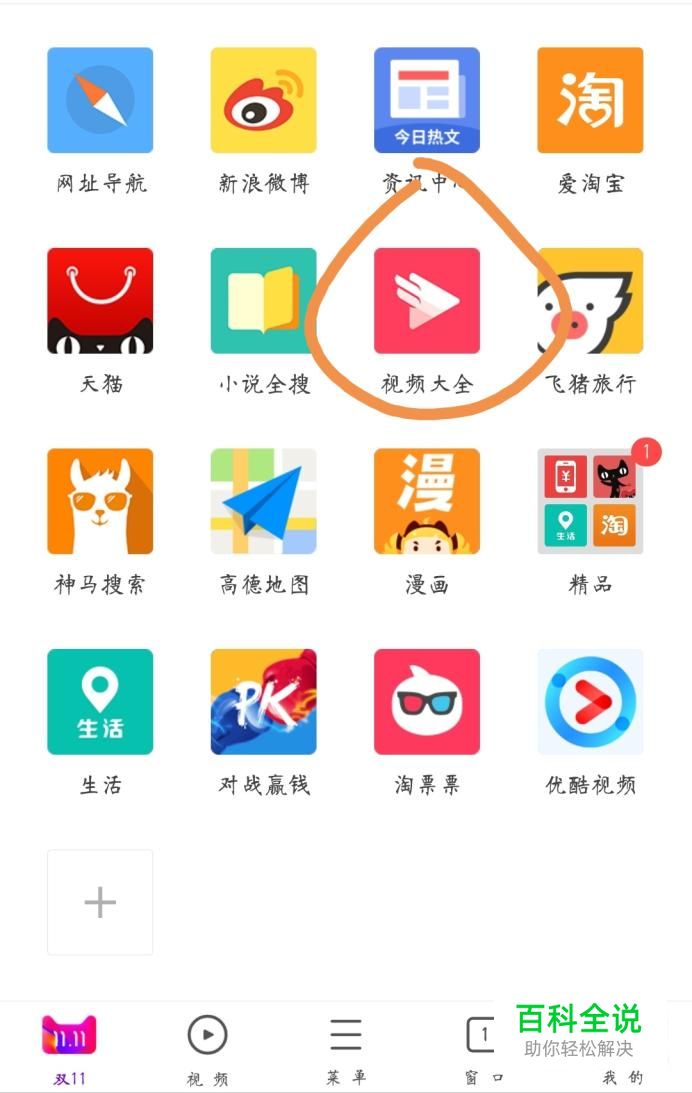
Task: Switch to the 视频 tab
Action: tap(207, 1046)
